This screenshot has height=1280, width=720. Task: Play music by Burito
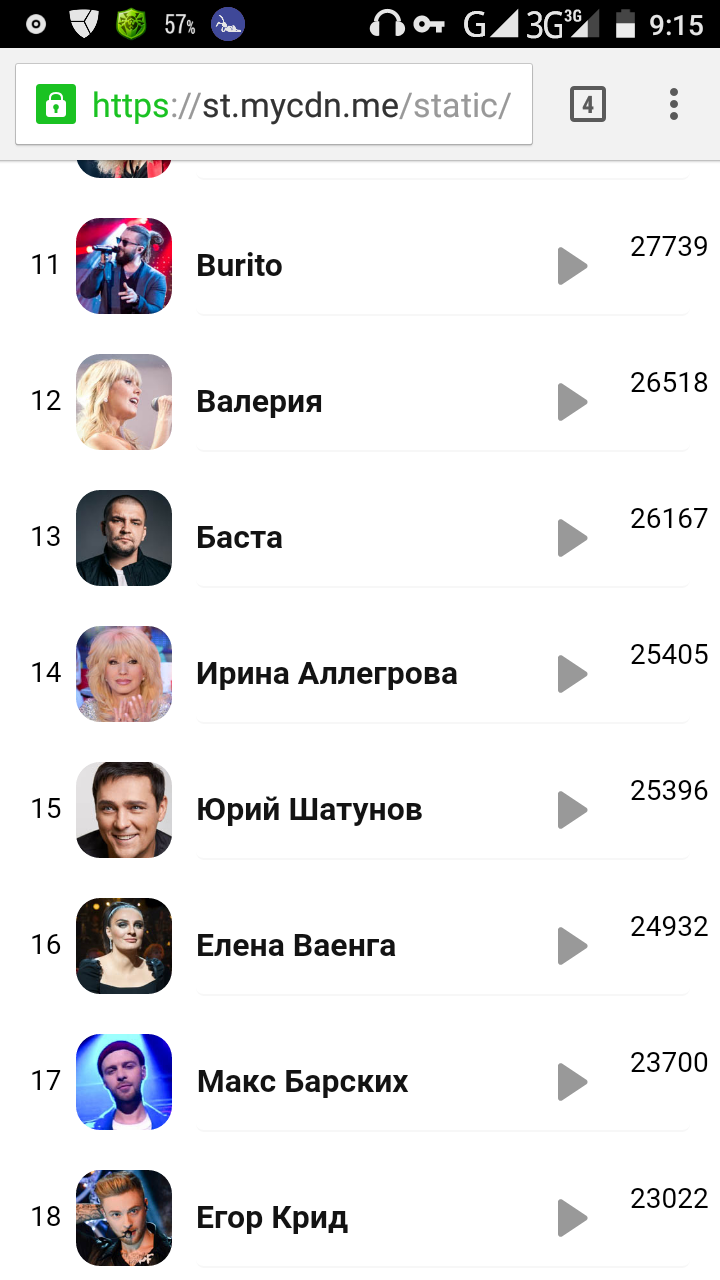[x=572, y=266]
